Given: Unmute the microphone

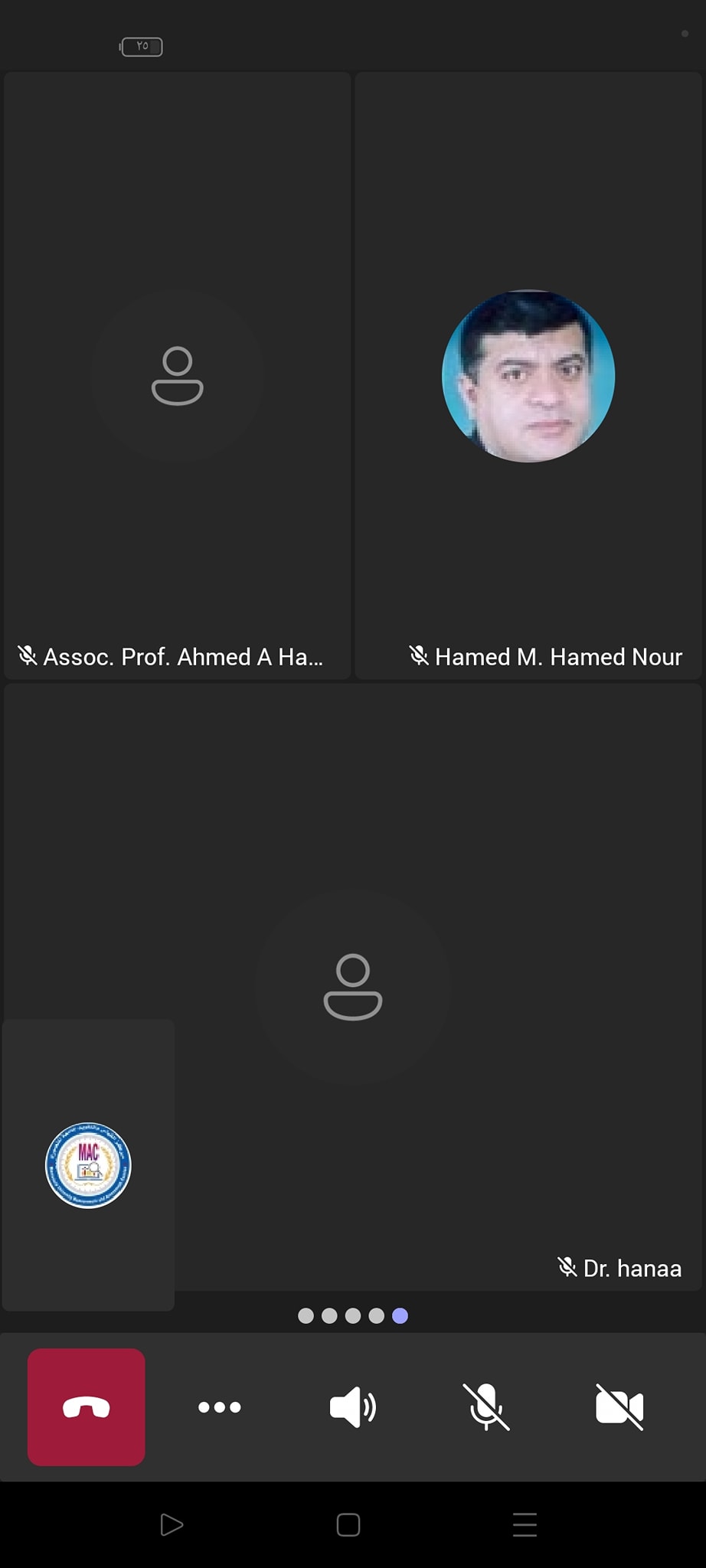Looking at the screenshot, I should click(486, 1407).
